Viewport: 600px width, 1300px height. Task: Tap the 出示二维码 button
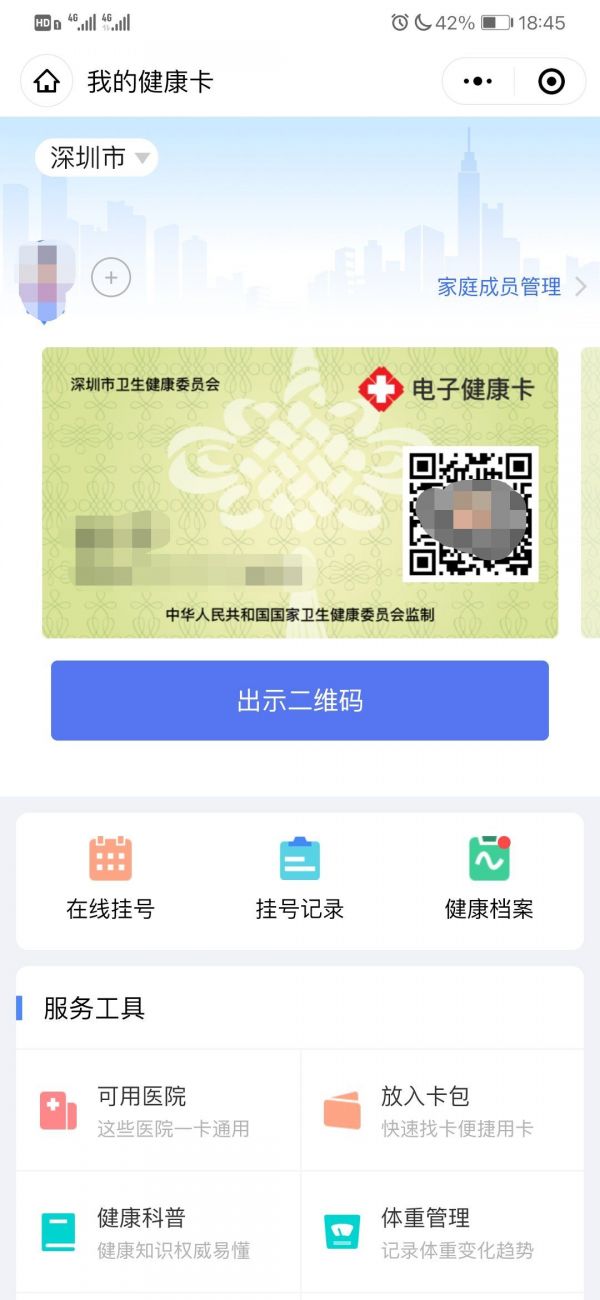300,700
